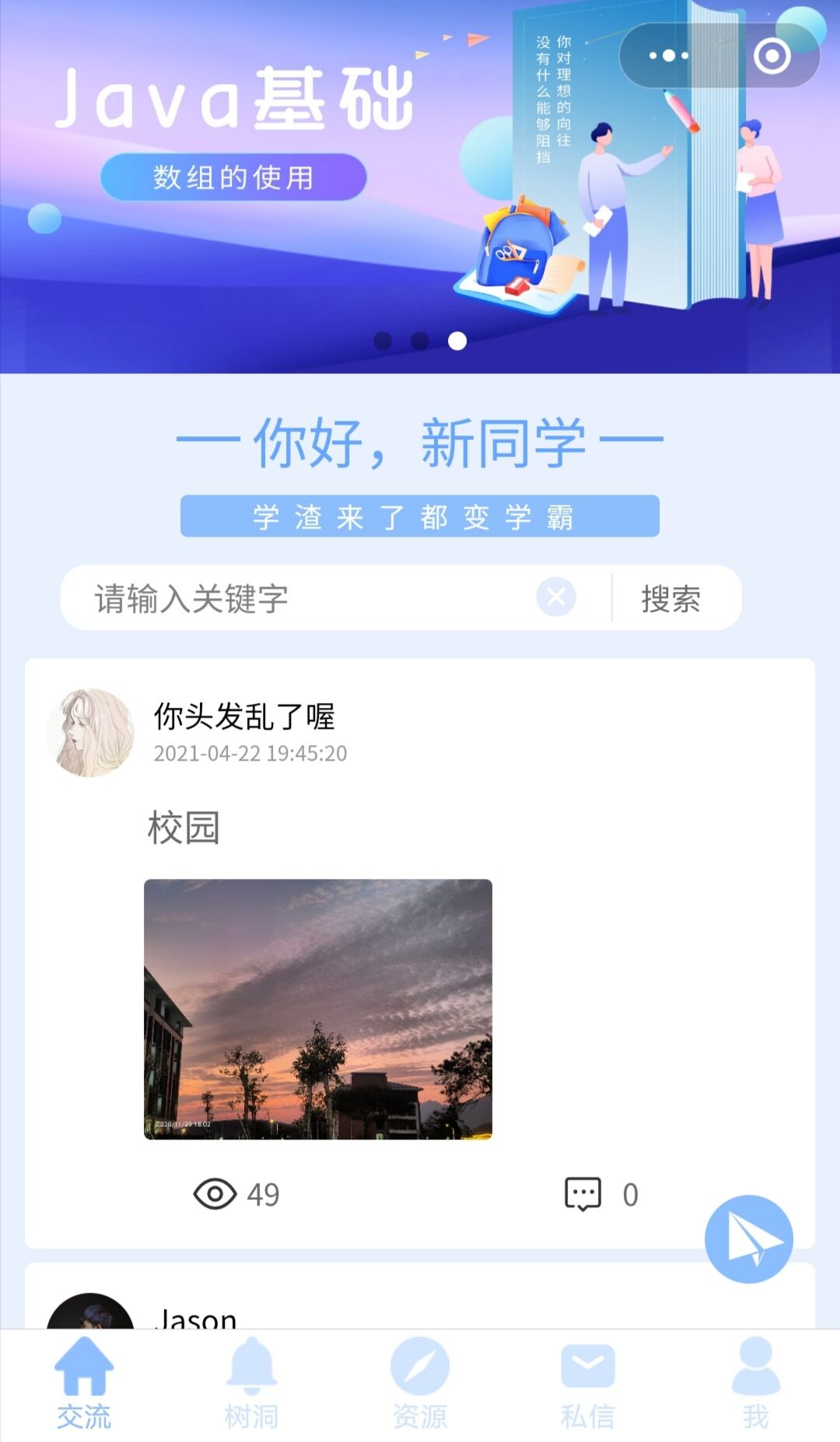
Task: Jump to the first banner slide dot
Action: point(383,341)
